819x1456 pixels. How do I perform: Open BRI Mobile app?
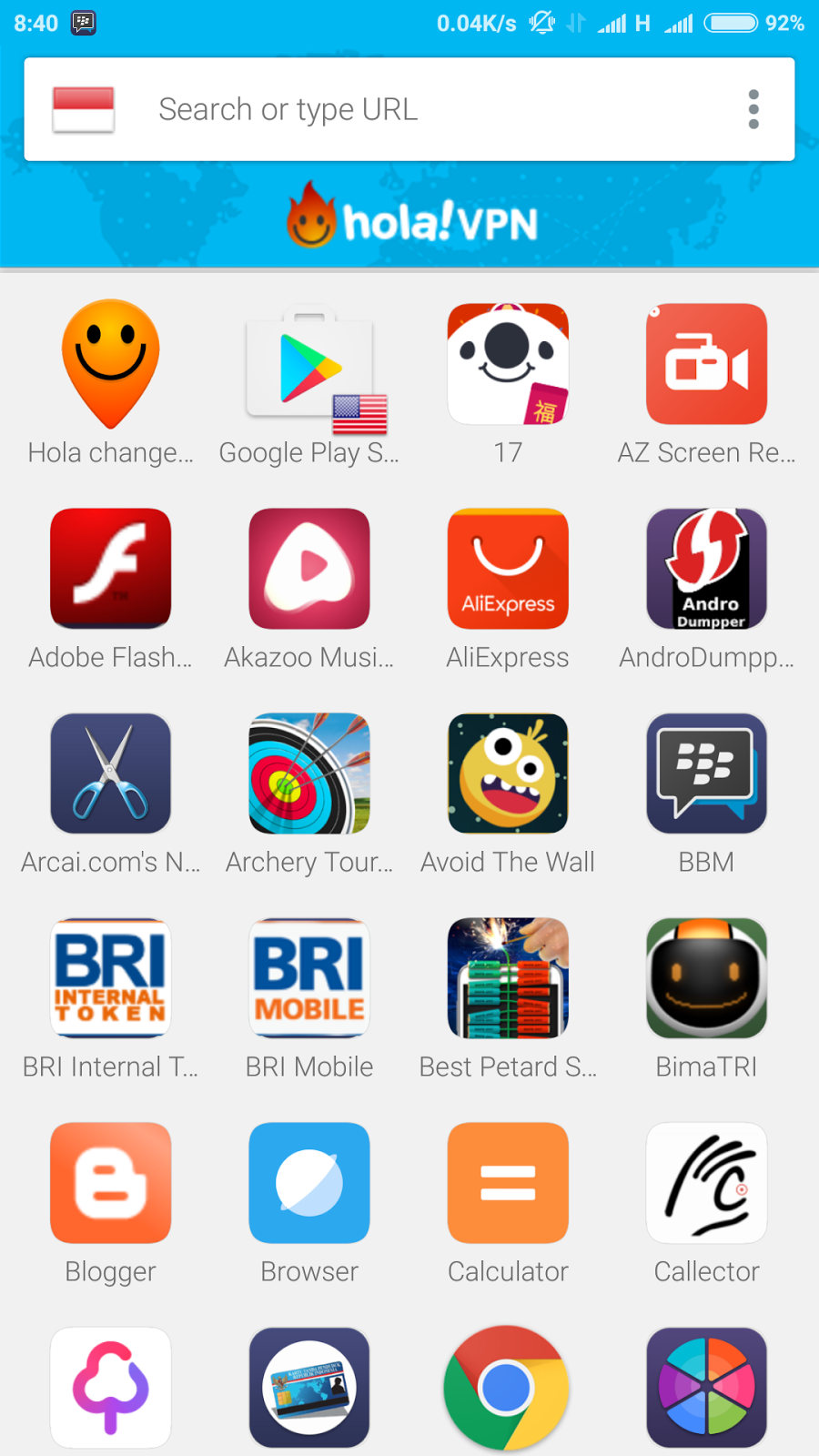click(309, 979)
